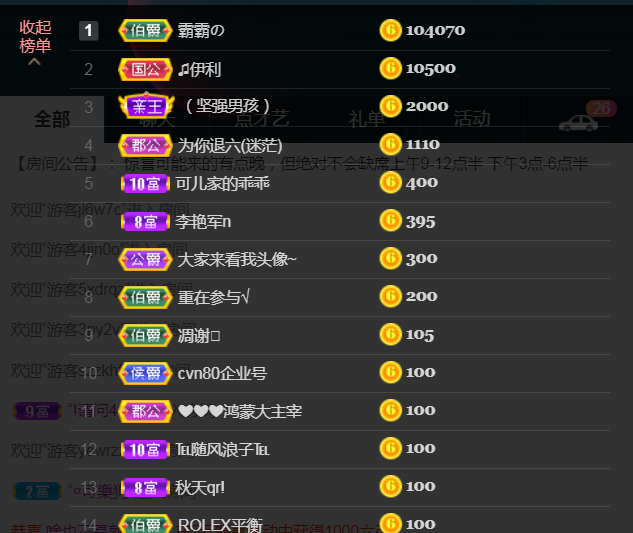633x533 pixels.
Task: Open rank 2 user ♬伊利
Action: pyautogui.click(x=199, y=69)
